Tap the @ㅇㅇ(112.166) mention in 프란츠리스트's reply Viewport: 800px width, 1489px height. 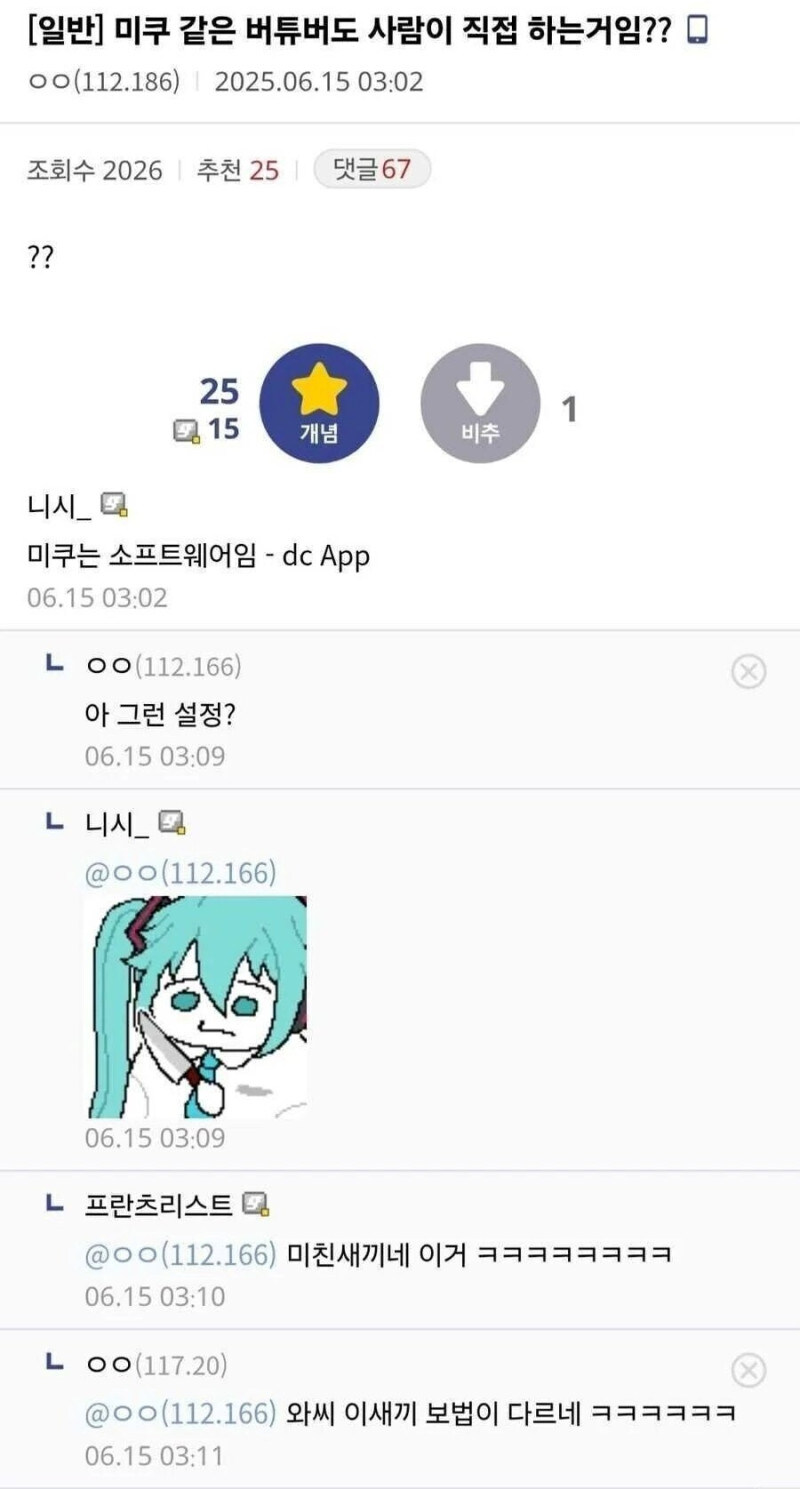point(180,1253)
